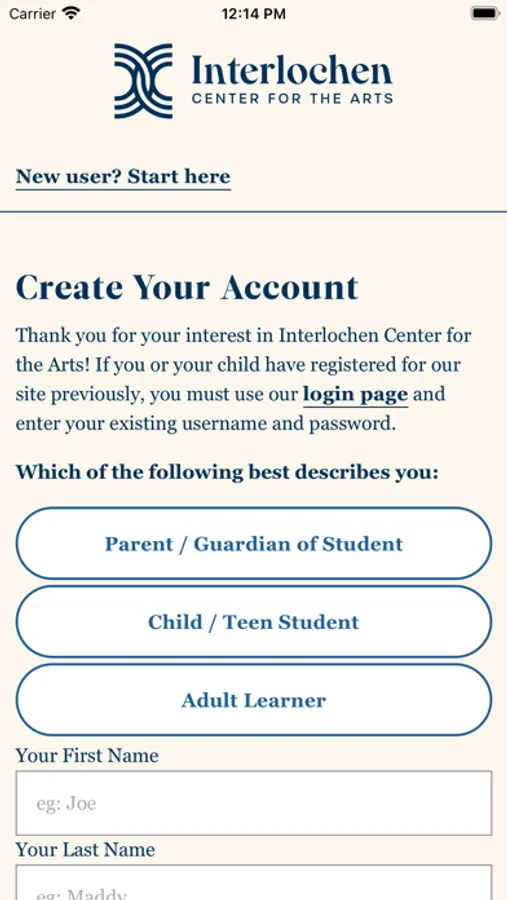The width and height of the screenshot is (507, 900).
Task: Pick the Adult Learner option
Action: 254,700
